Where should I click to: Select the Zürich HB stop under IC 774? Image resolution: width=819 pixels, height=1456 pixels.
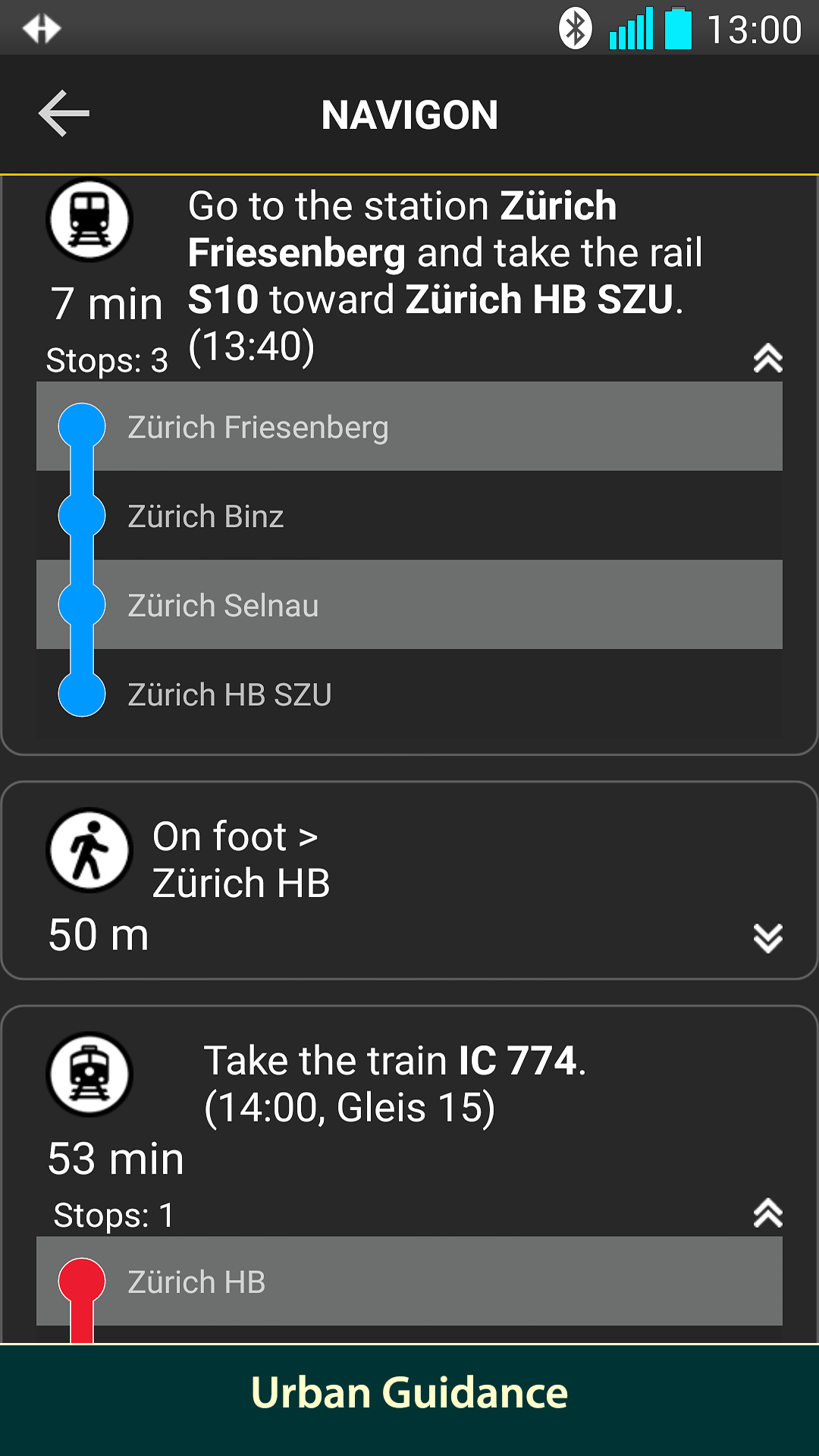[409, 1282]
